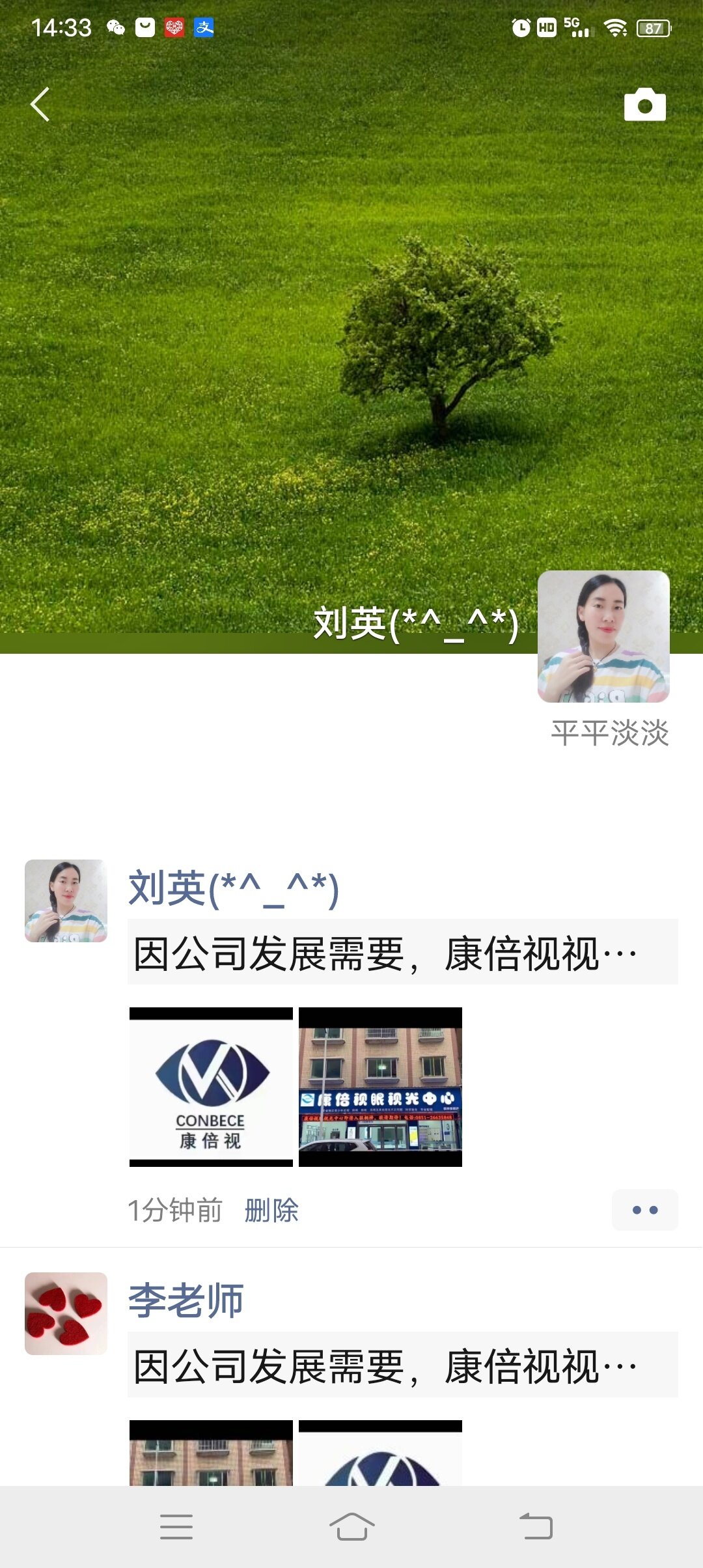Open 刘英's avatar beside her post

tap(66, 901)
